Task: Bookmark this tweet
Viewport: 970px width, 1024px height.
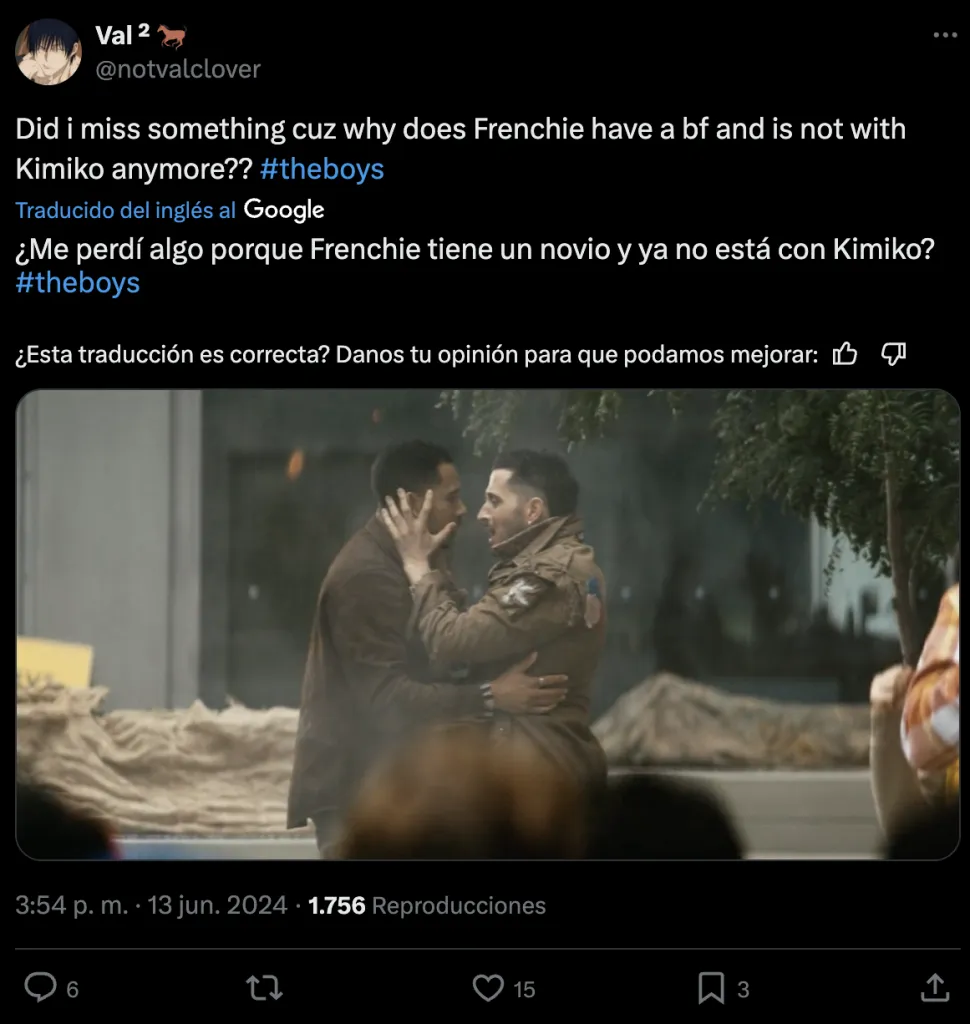Action: (710, 988)
